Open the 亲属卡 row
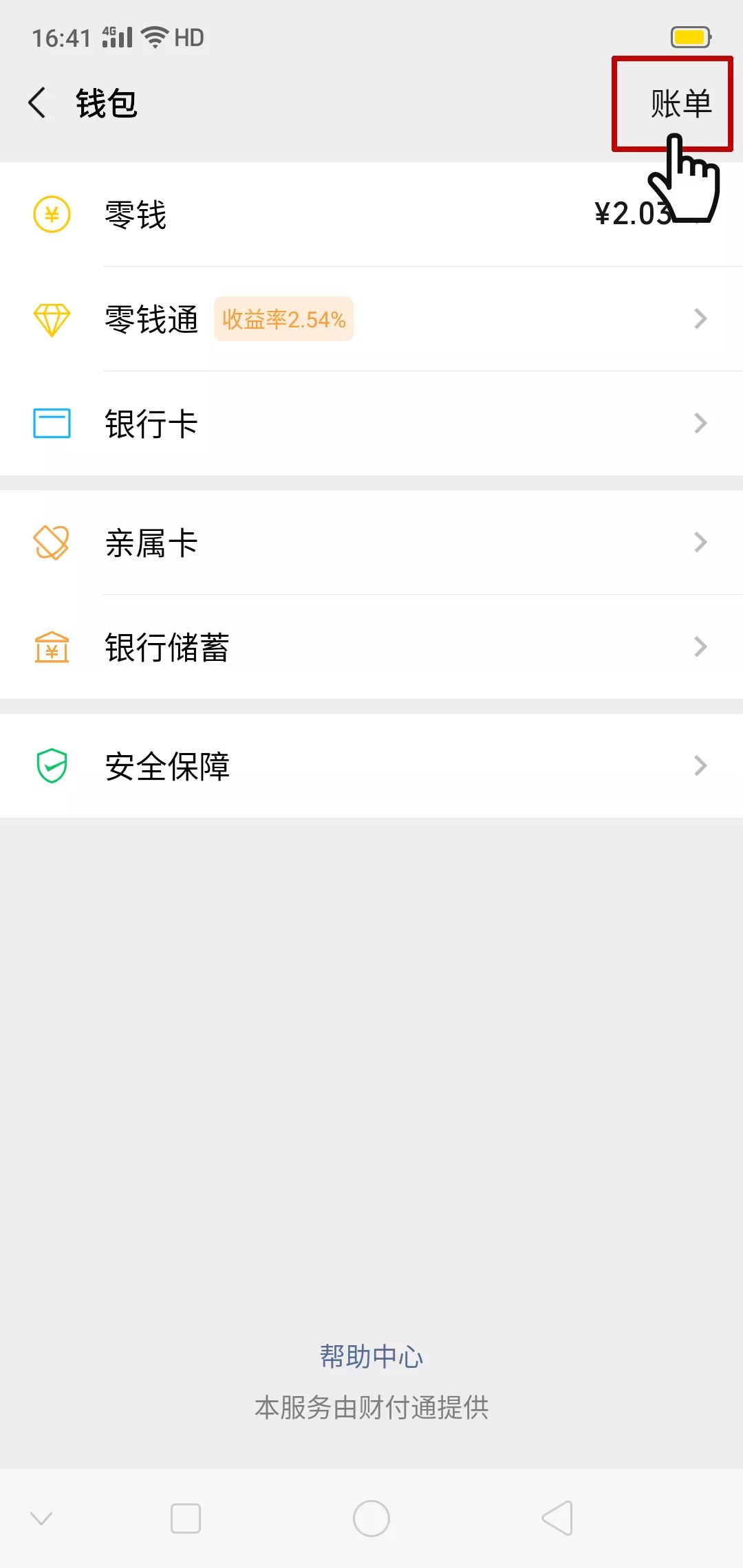Image resolution: width=743 pixels, height=1568 pixels. (371, 543)
